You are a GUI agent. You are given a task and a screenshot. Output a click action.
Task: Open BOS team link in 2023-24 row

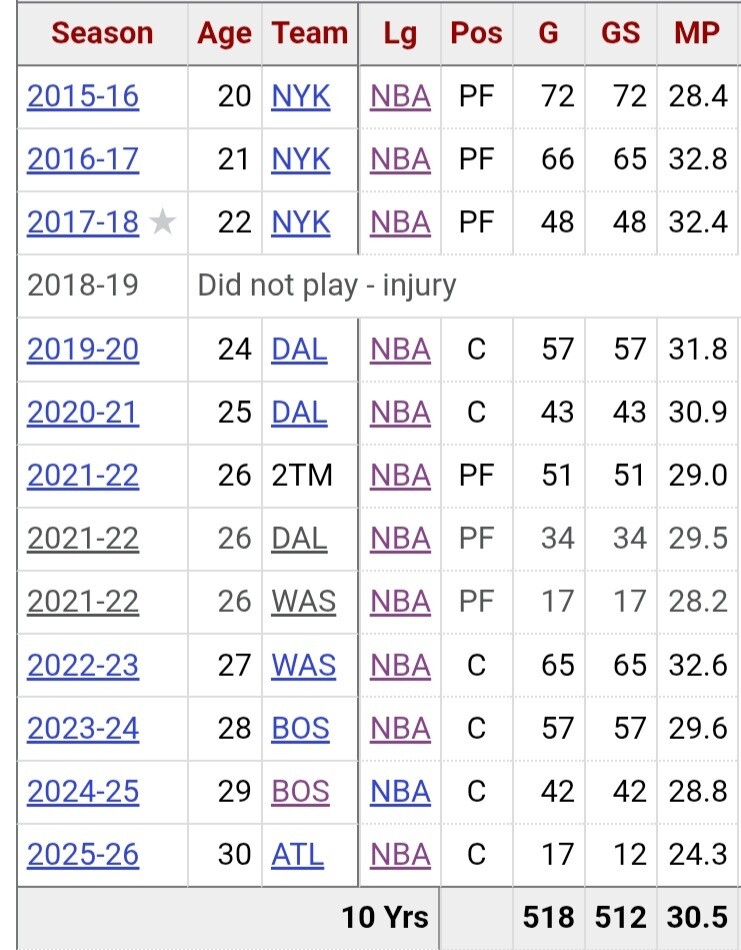point(301,728)
